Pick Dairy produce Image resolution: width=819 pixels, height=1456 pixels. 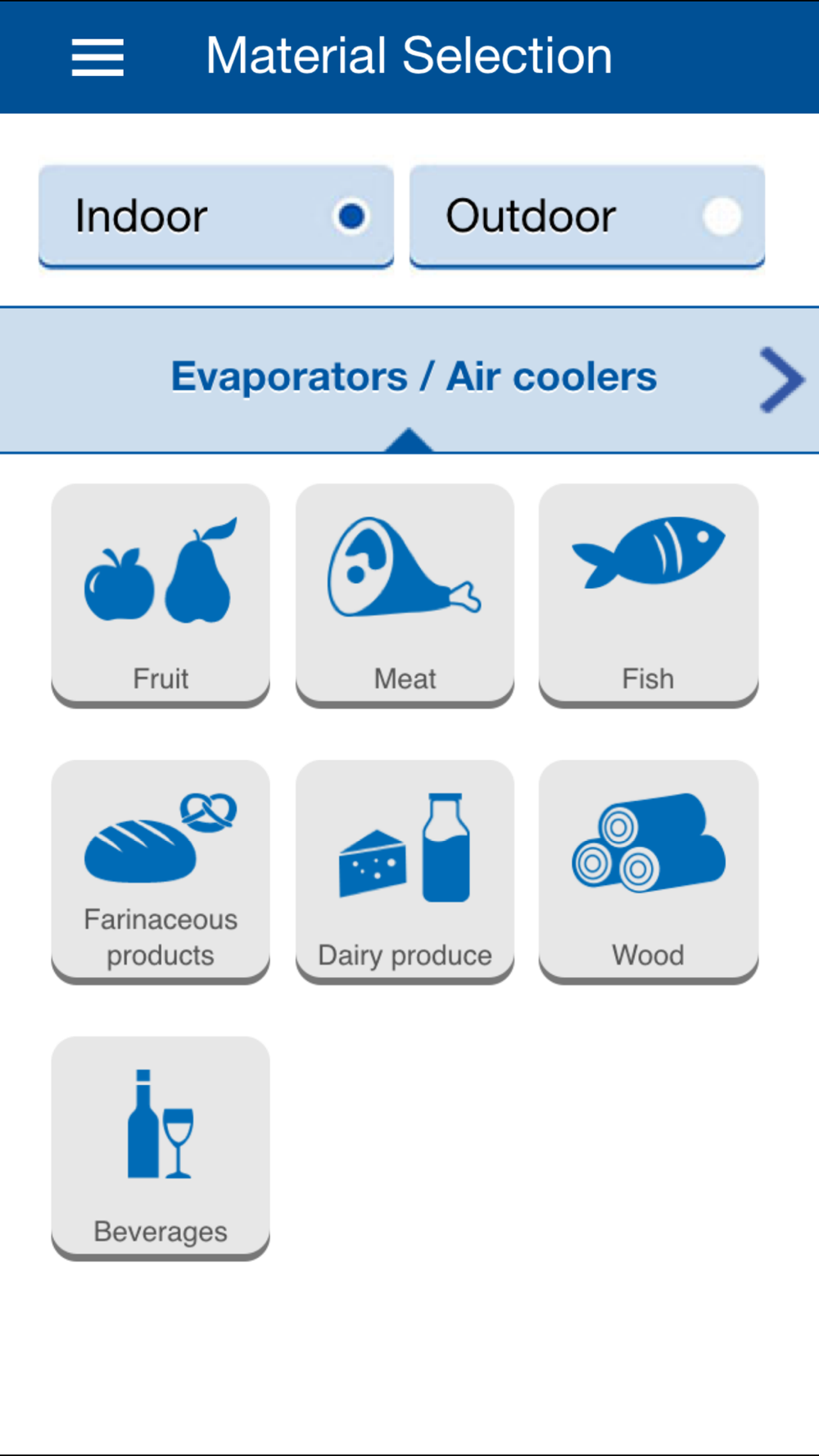point(405,871)
